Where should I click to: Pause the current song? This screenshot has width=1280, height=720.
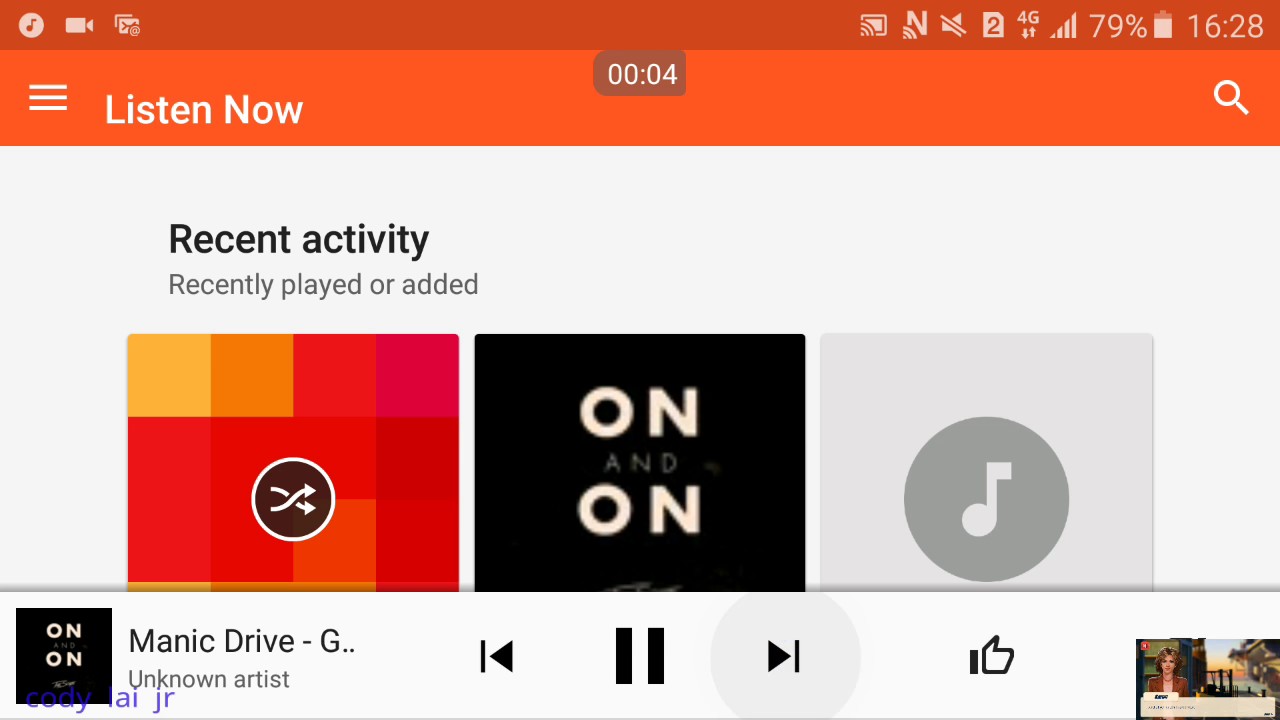(640, 656)
